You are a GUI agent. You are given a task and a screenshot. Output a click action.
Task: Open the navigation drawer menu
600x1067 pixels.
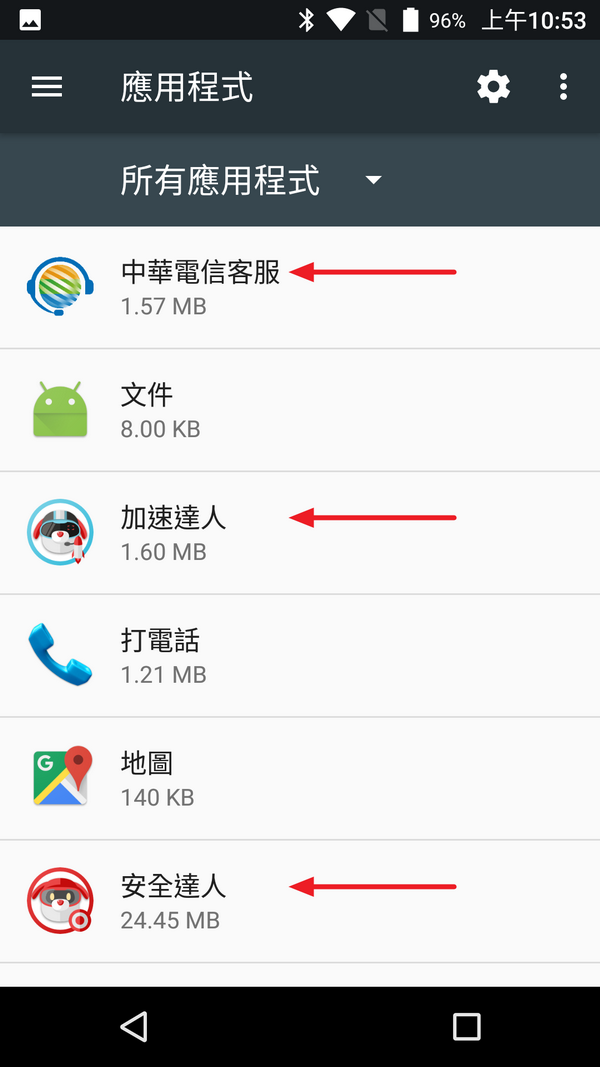point(47,87)
